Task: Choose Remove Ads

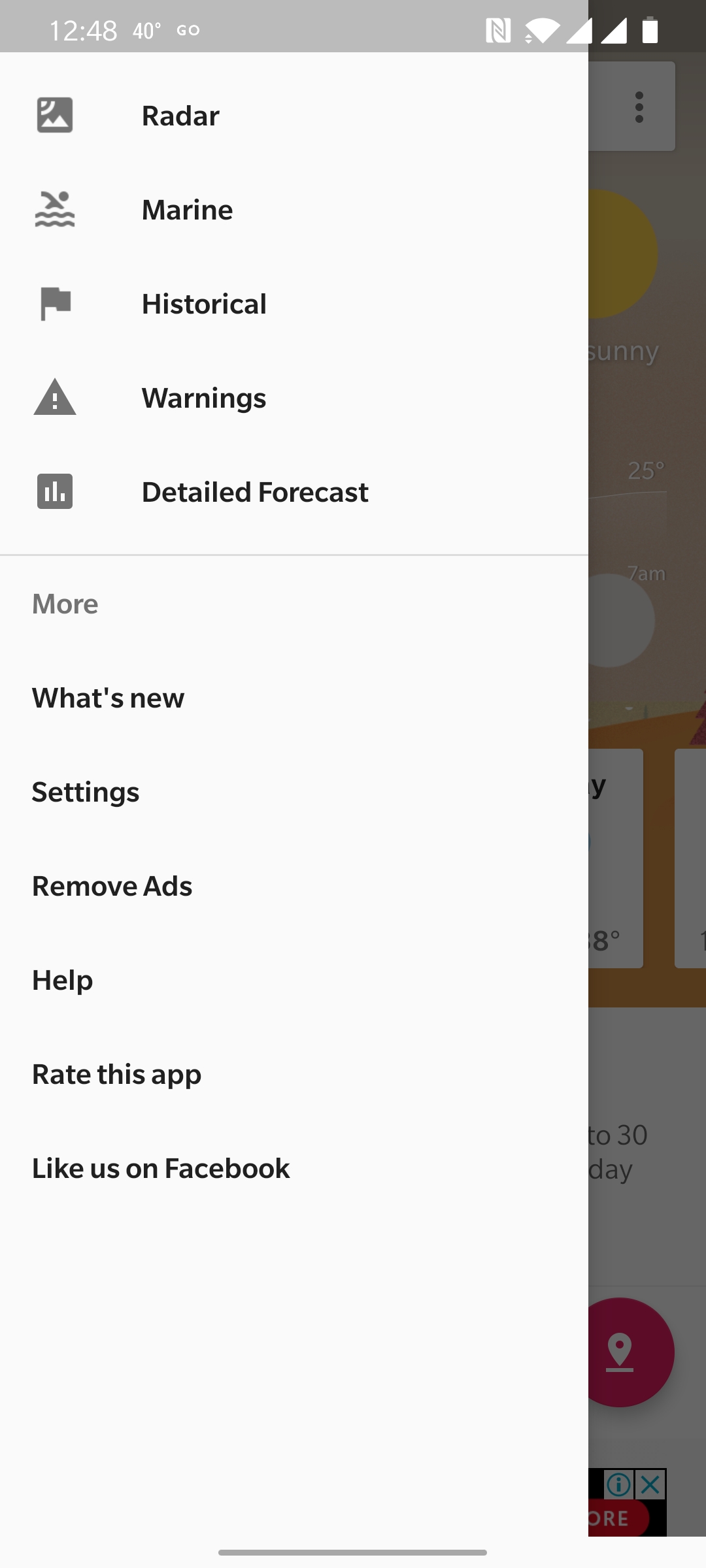Action: point(294,886)
